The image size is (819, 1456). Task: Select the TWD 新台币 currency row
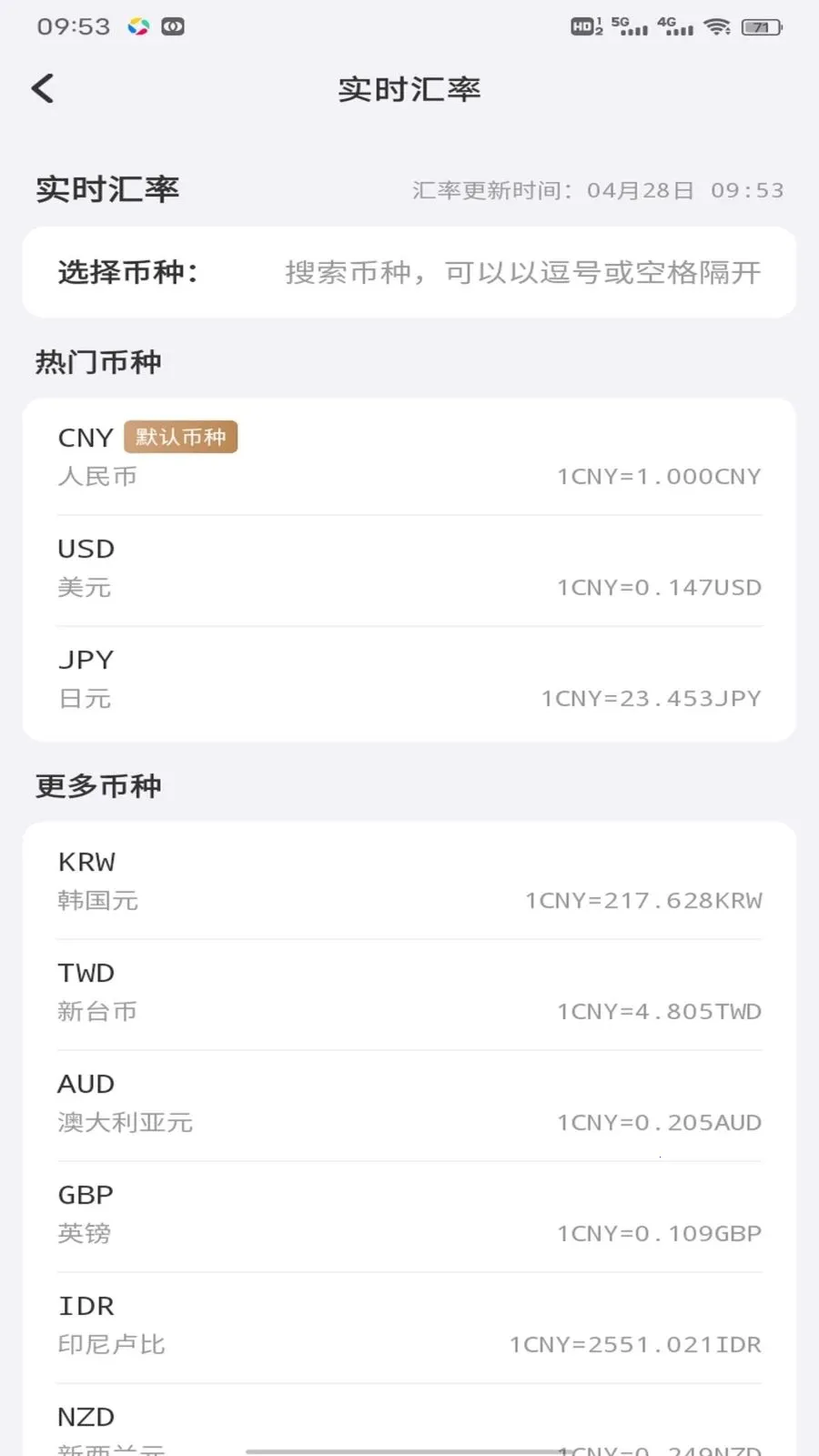(x=409, y=995)
